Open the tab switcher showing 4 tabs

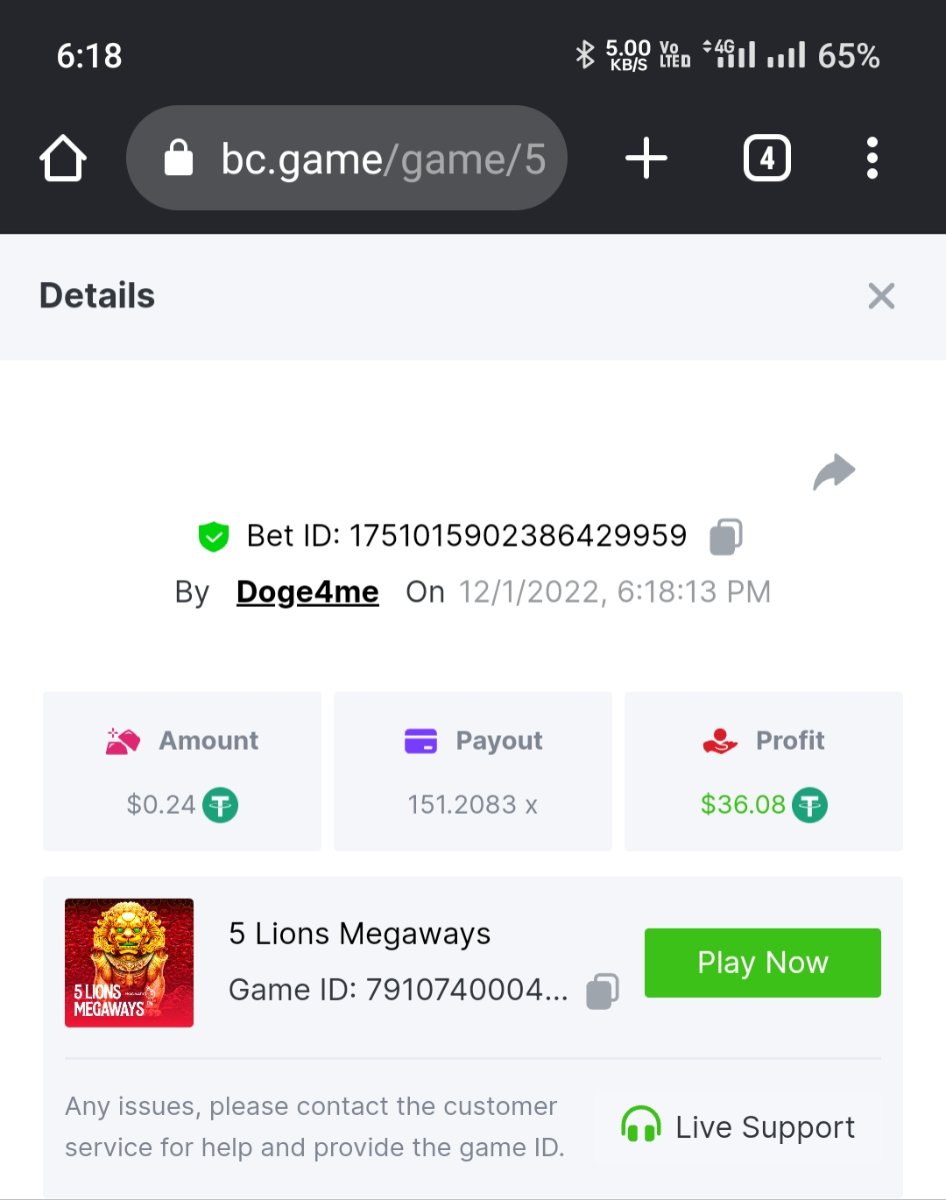766,159
